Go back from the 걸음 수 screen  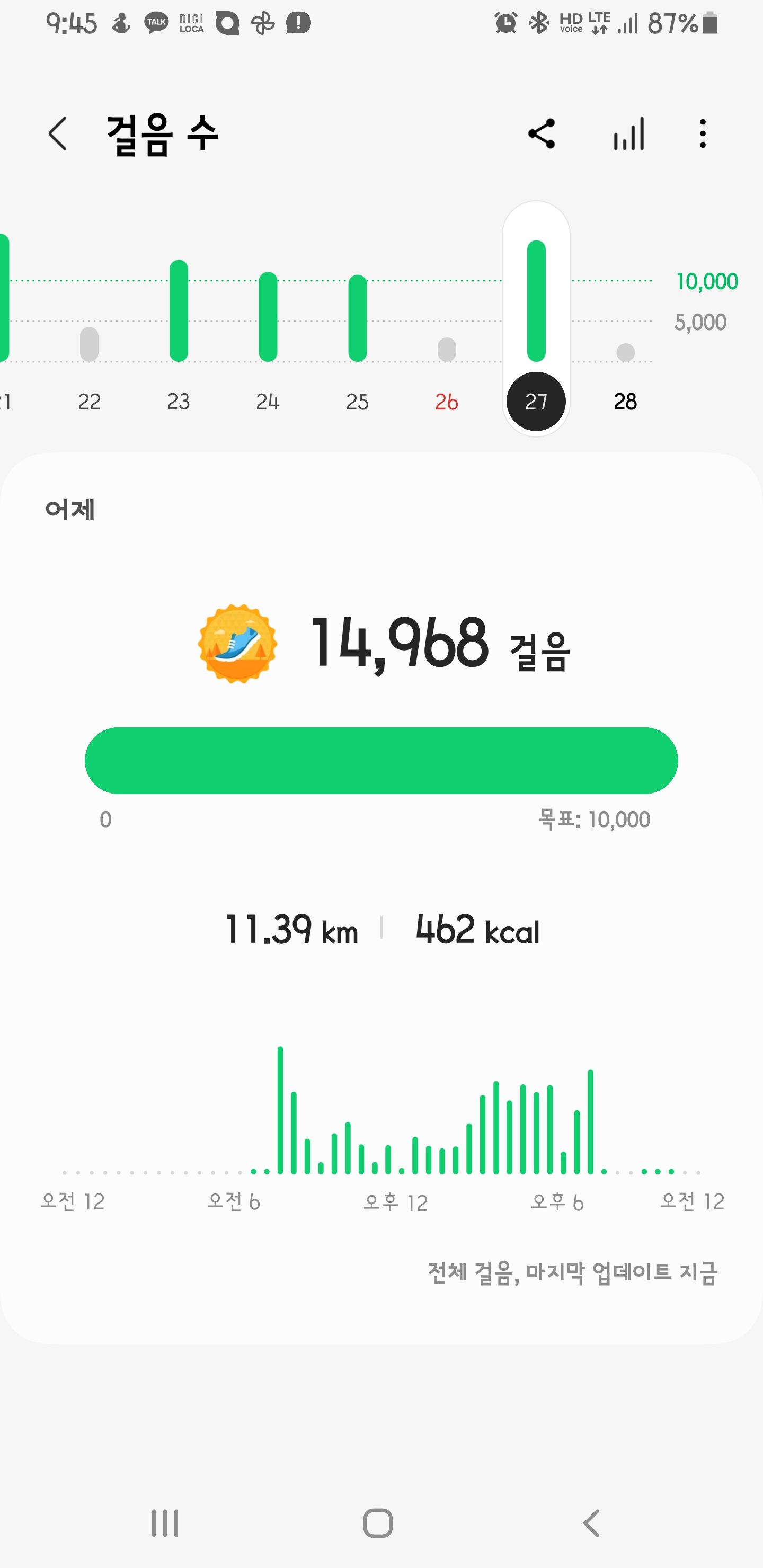pos(58,134)
